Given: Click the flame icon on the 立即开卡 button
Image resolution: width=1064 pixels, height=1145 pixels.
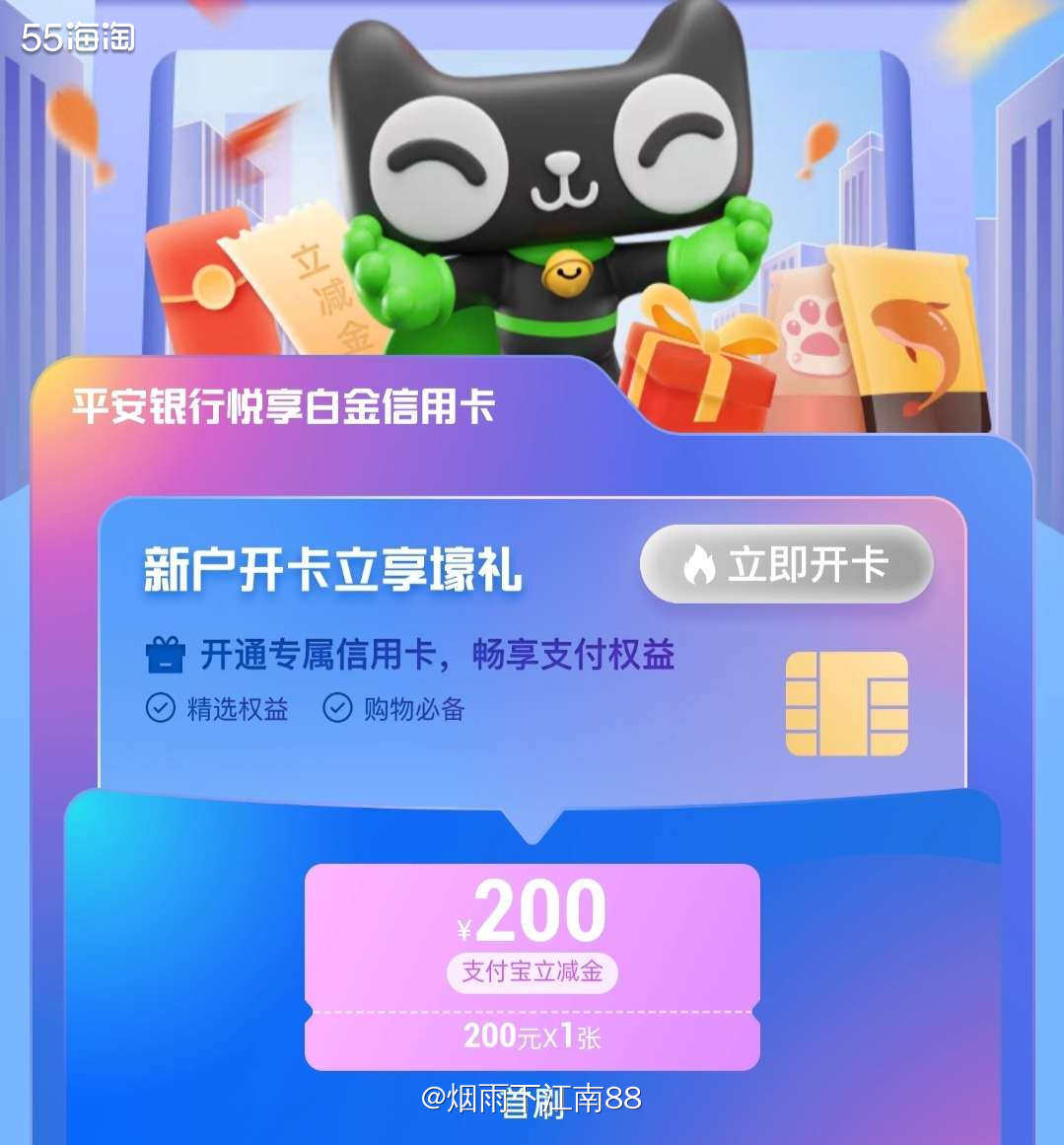Looking at the screenshot, I should pos(696,564).
